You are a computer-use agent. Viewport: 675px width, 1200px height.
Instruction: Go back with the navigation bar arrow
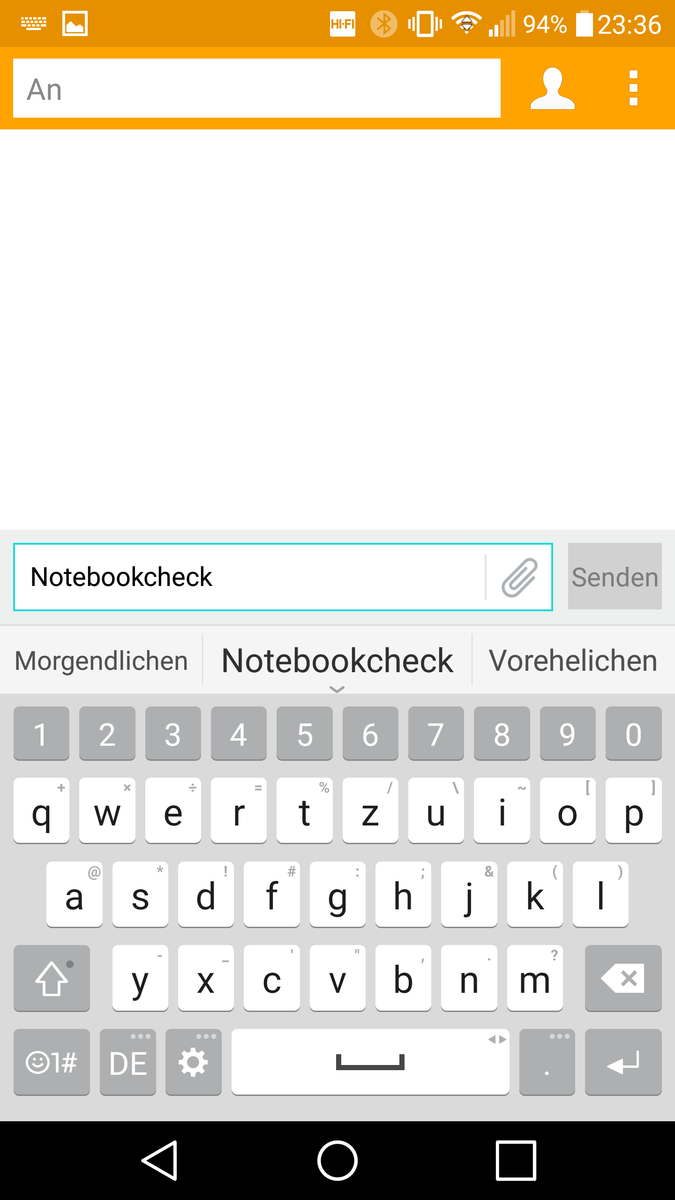tap(159, 1161)
